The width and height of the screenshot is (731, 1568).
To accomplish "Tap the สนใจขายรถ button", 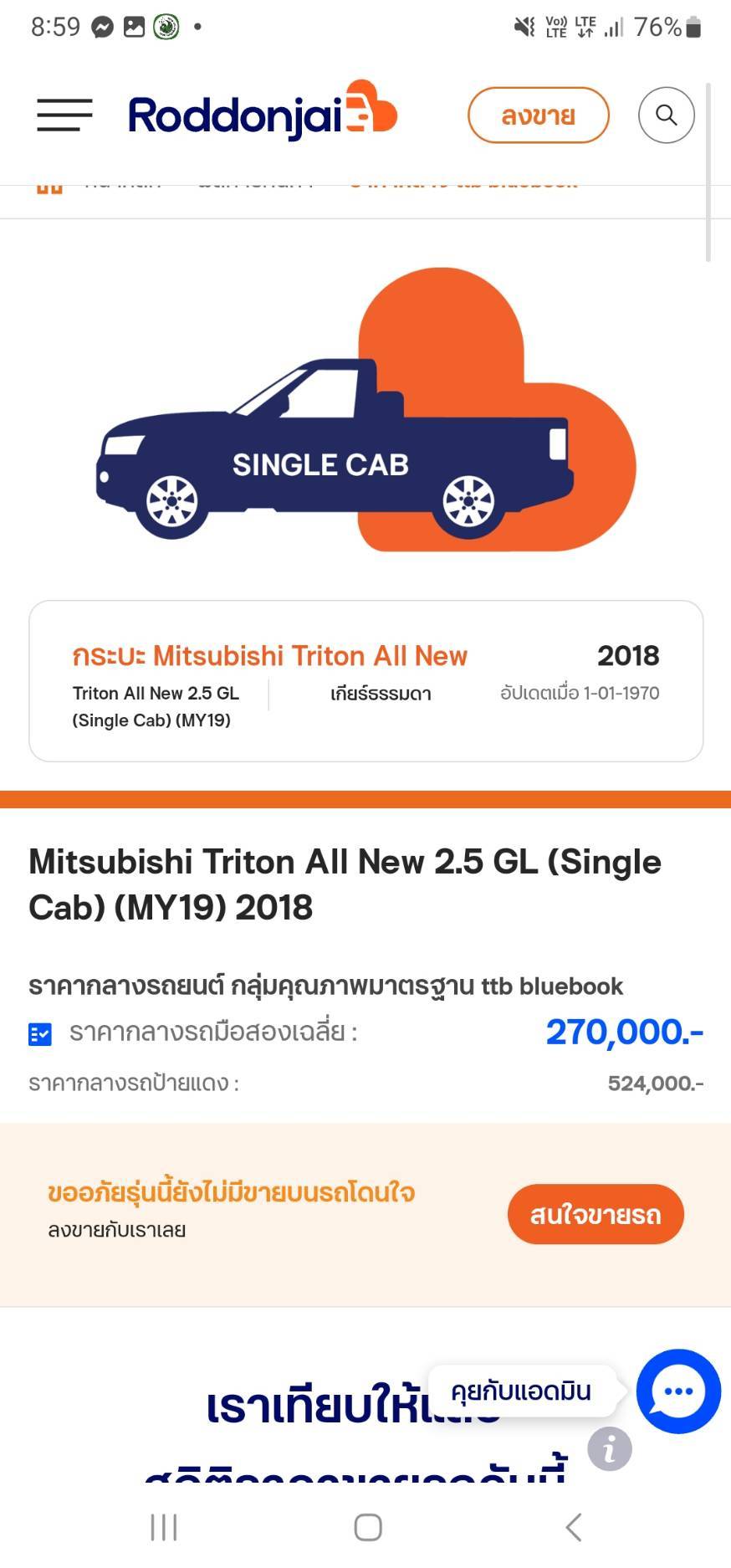I will click(596, 1214).
